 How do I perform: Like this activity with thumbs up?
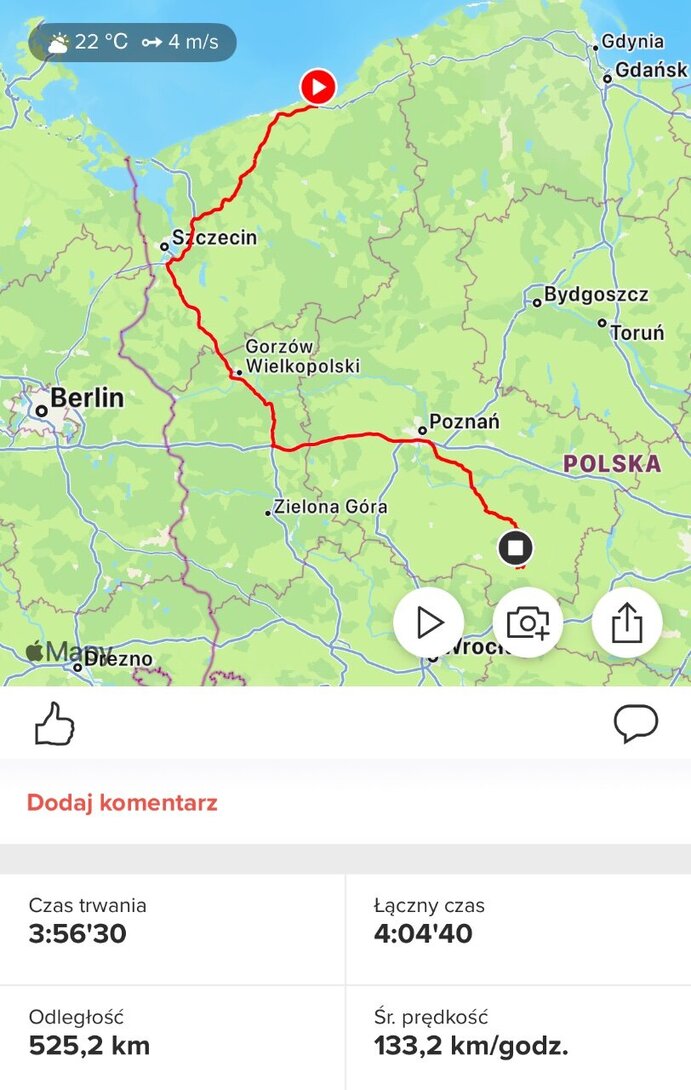tap(55, 724)
